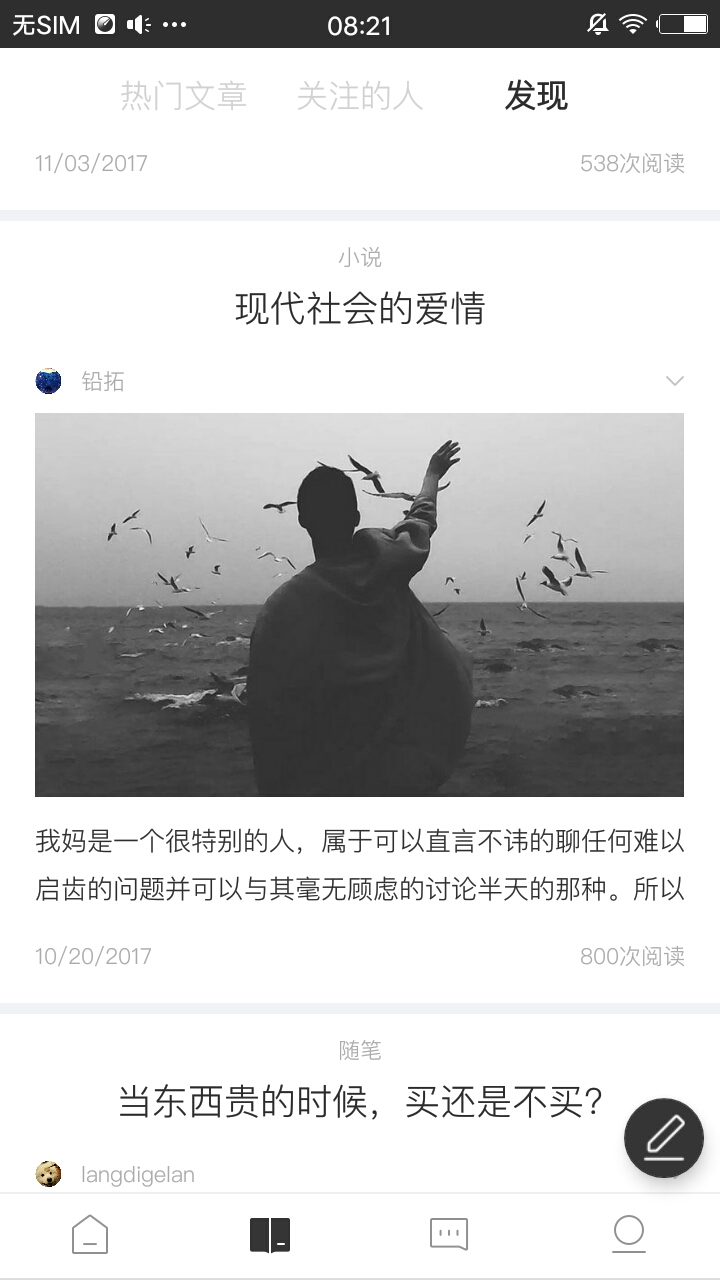Open the profile tab in bottom bar
720x1280 pixels.
[629, 1234]
